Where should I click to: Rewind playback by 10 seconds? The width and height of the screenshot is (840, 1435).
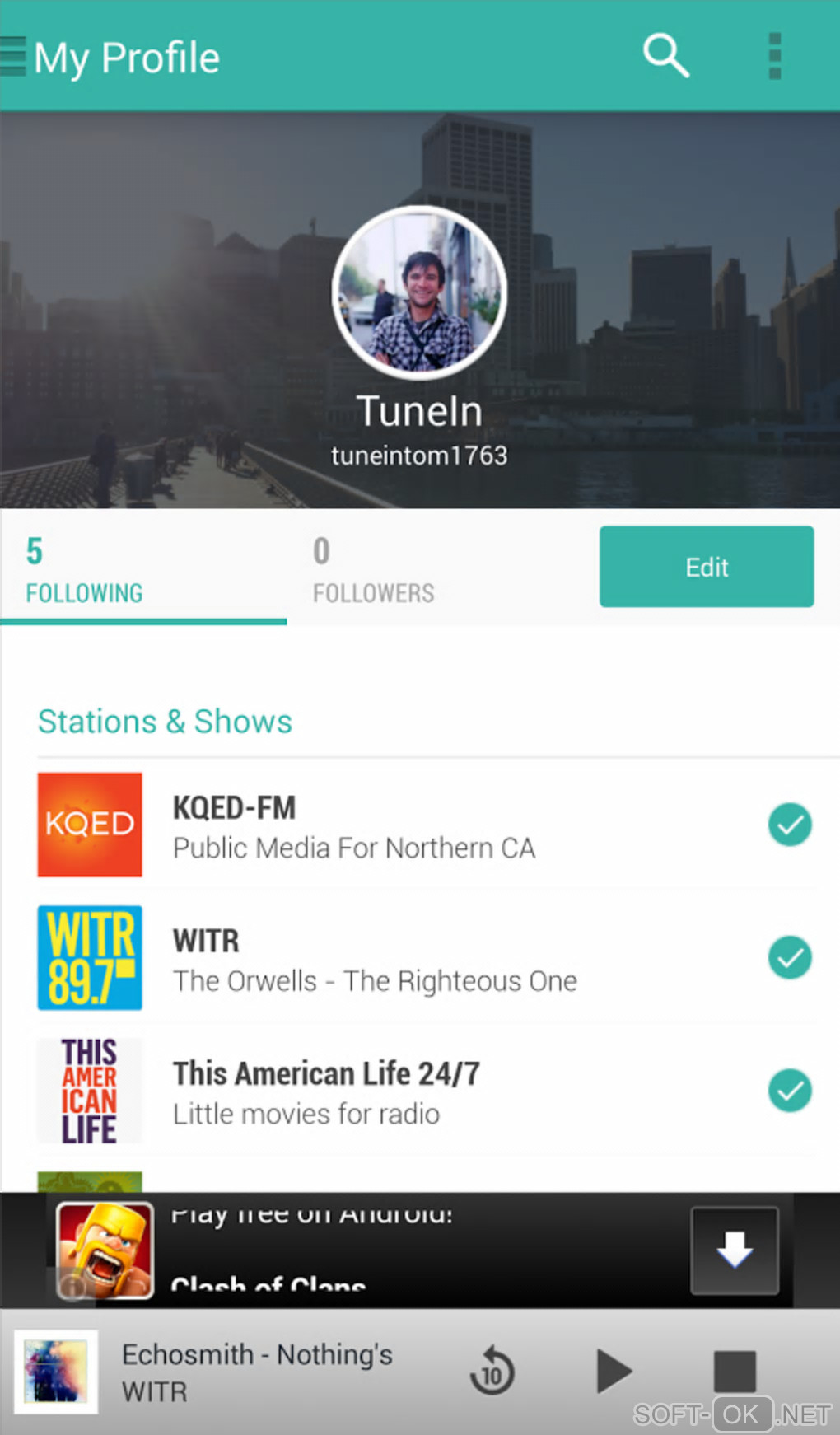[x=492, y=1372]
